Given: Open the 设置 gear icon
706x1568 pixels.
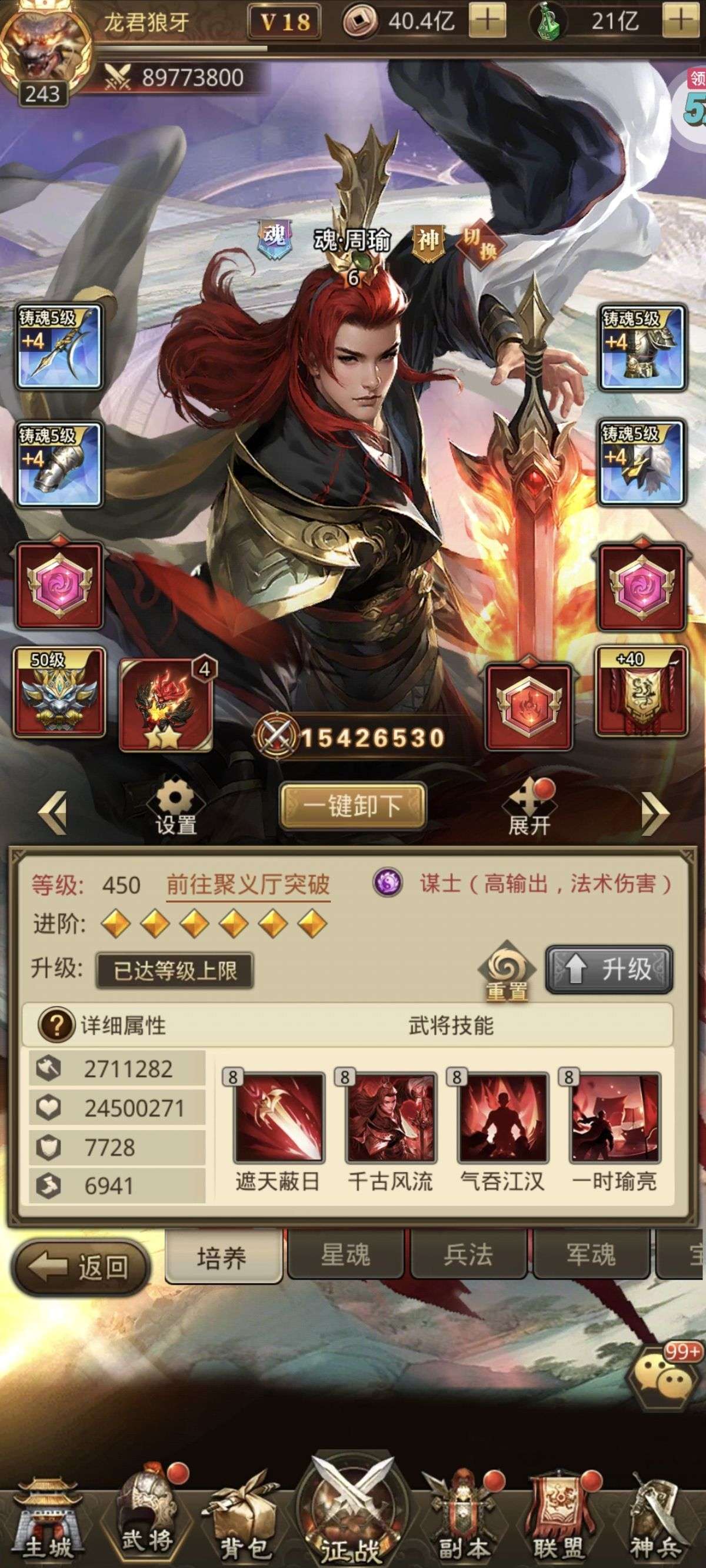Looking at the screenshot, I should point(175,806).
